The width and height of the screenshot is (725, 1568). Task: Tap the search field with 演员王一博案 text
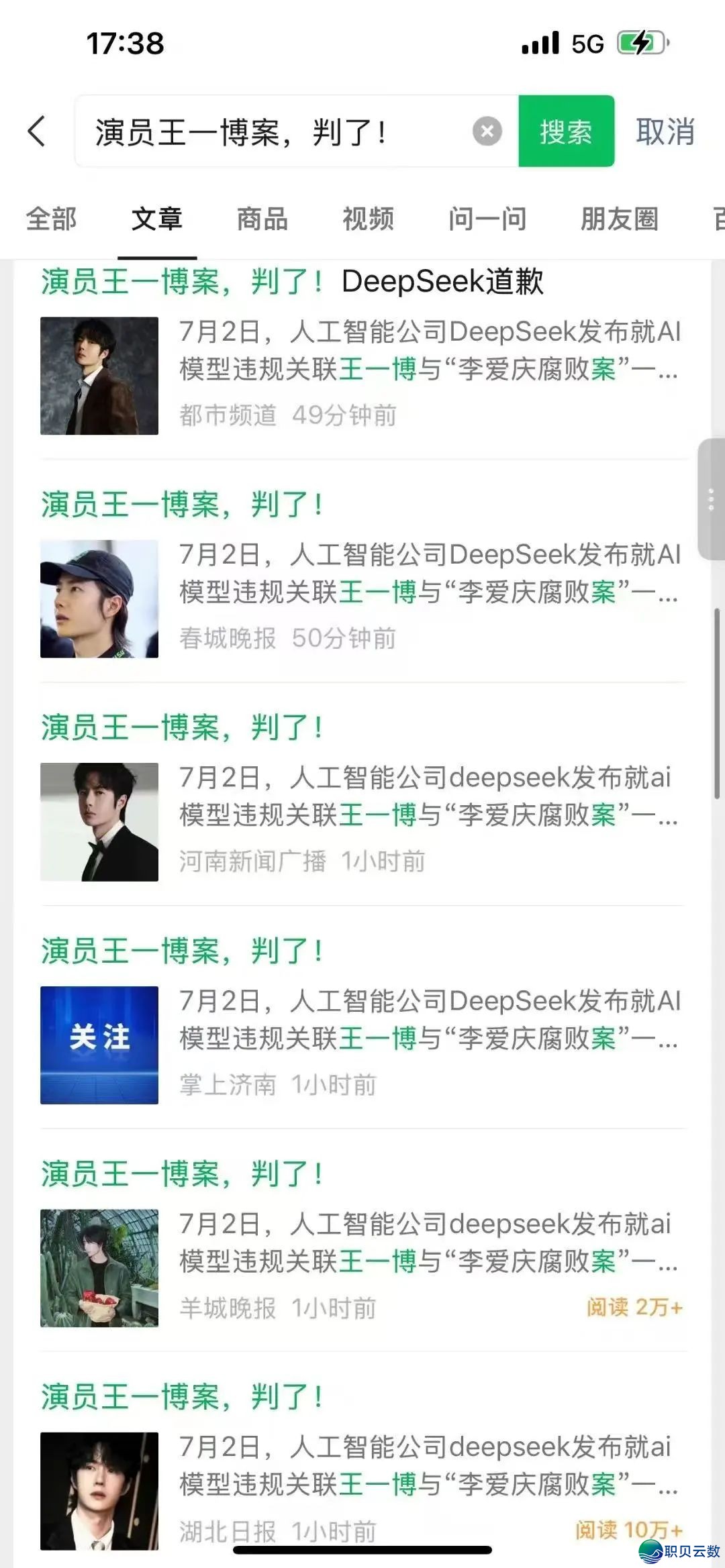(269, 132)
